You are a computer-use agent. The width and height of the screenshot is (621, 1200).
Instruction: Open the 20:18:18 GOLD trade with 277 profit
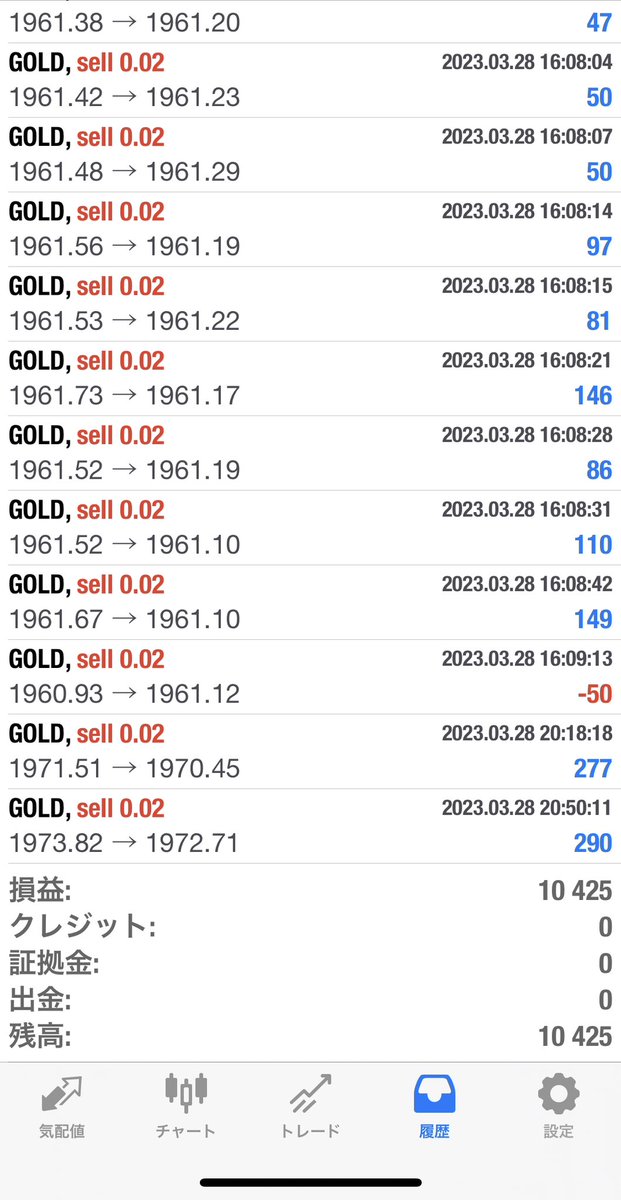pos(310,751)
